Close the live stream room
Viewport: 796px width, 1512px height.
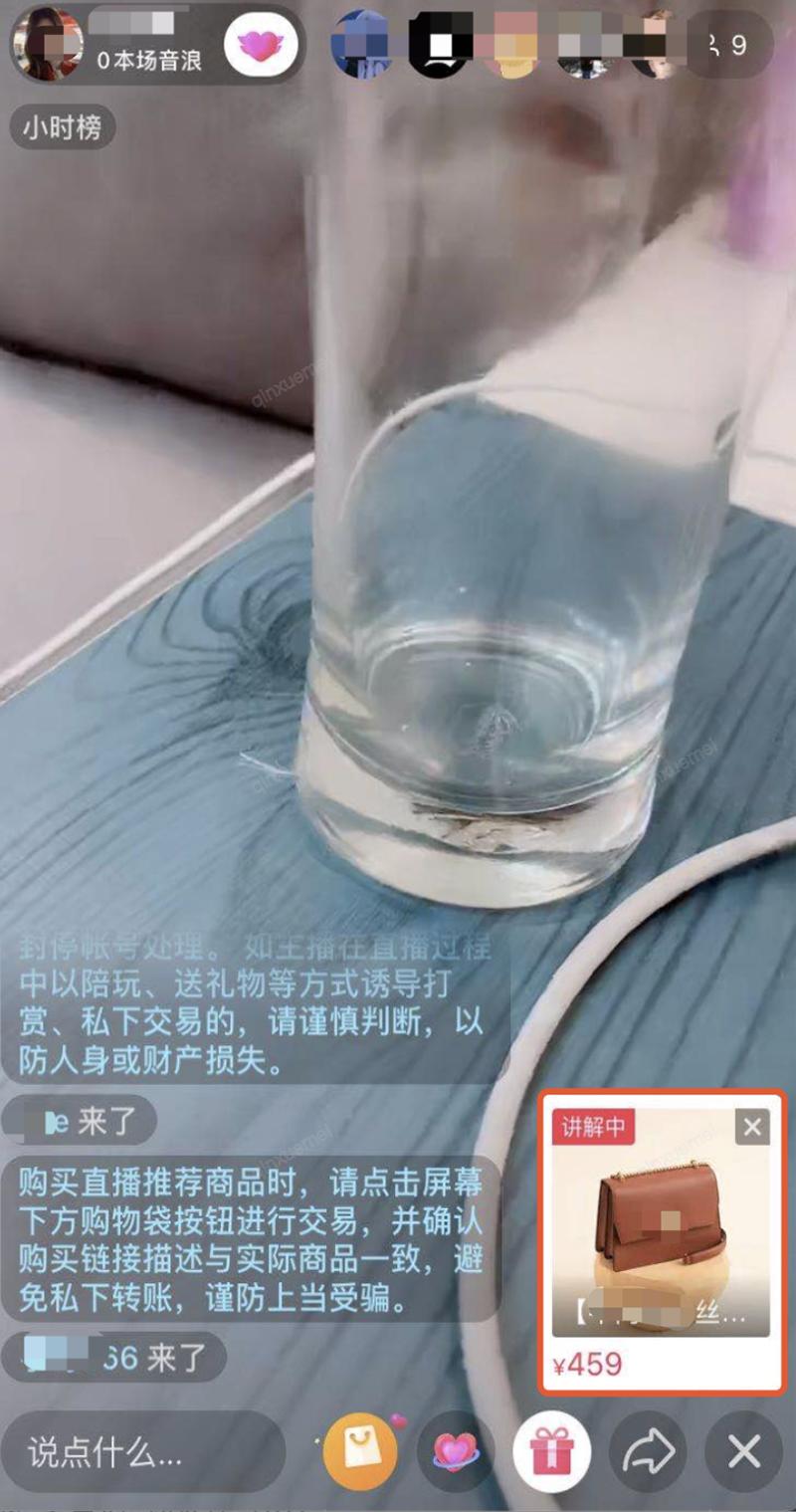(x=743, y=1452)
